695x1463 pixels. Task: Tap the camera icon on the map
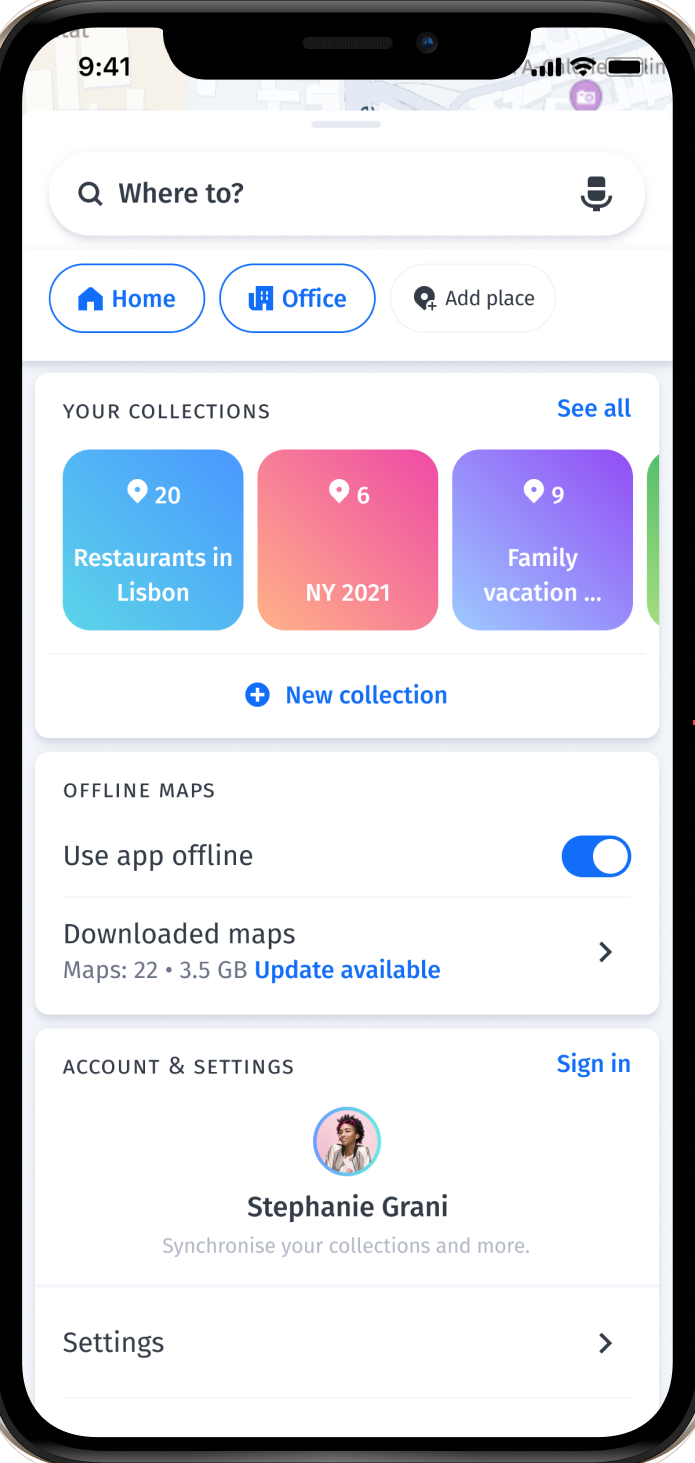pyautogui.click(x=585, y=96)
